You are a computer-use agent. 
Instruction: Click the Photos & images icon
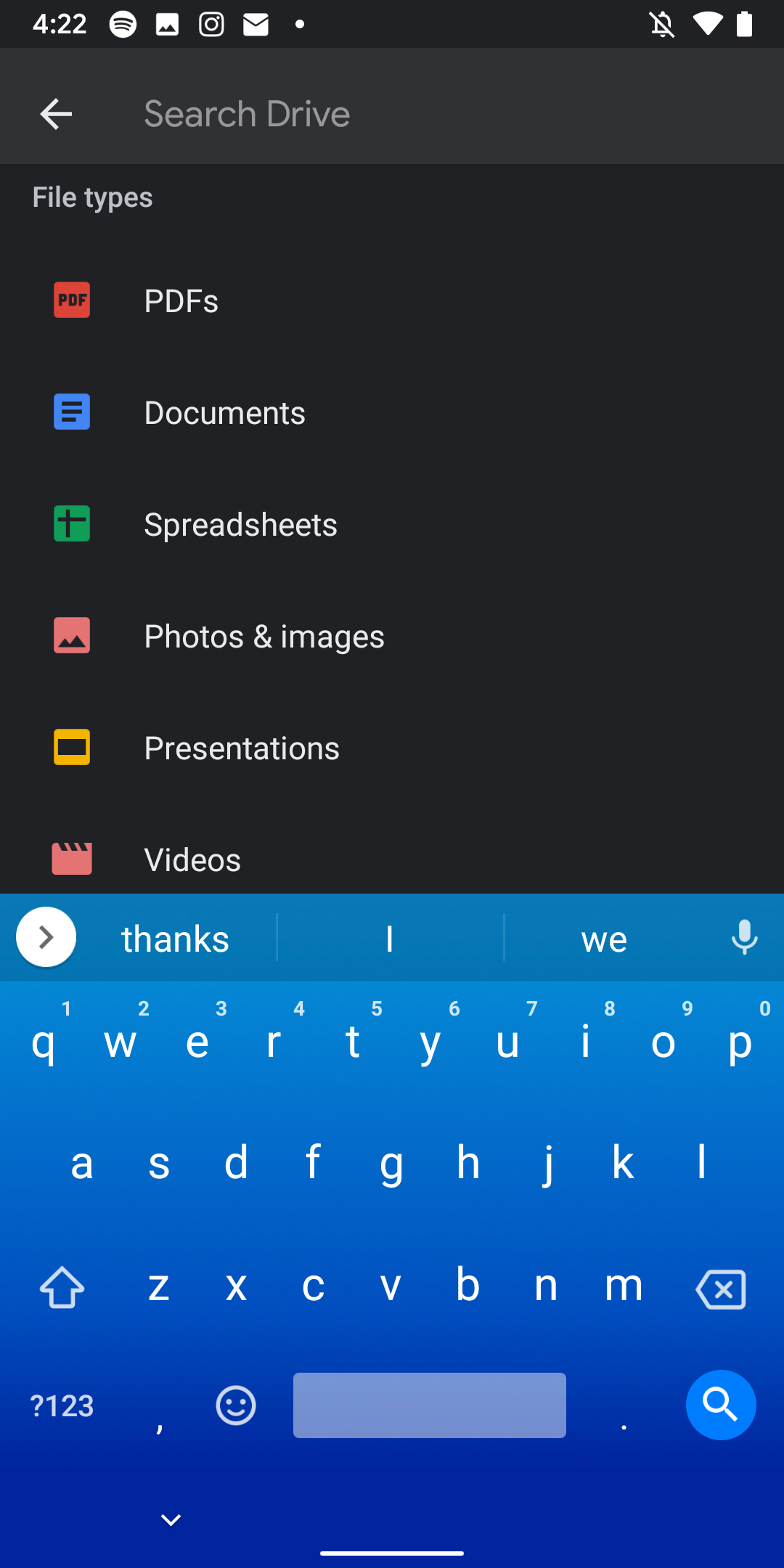coord(71,635)
